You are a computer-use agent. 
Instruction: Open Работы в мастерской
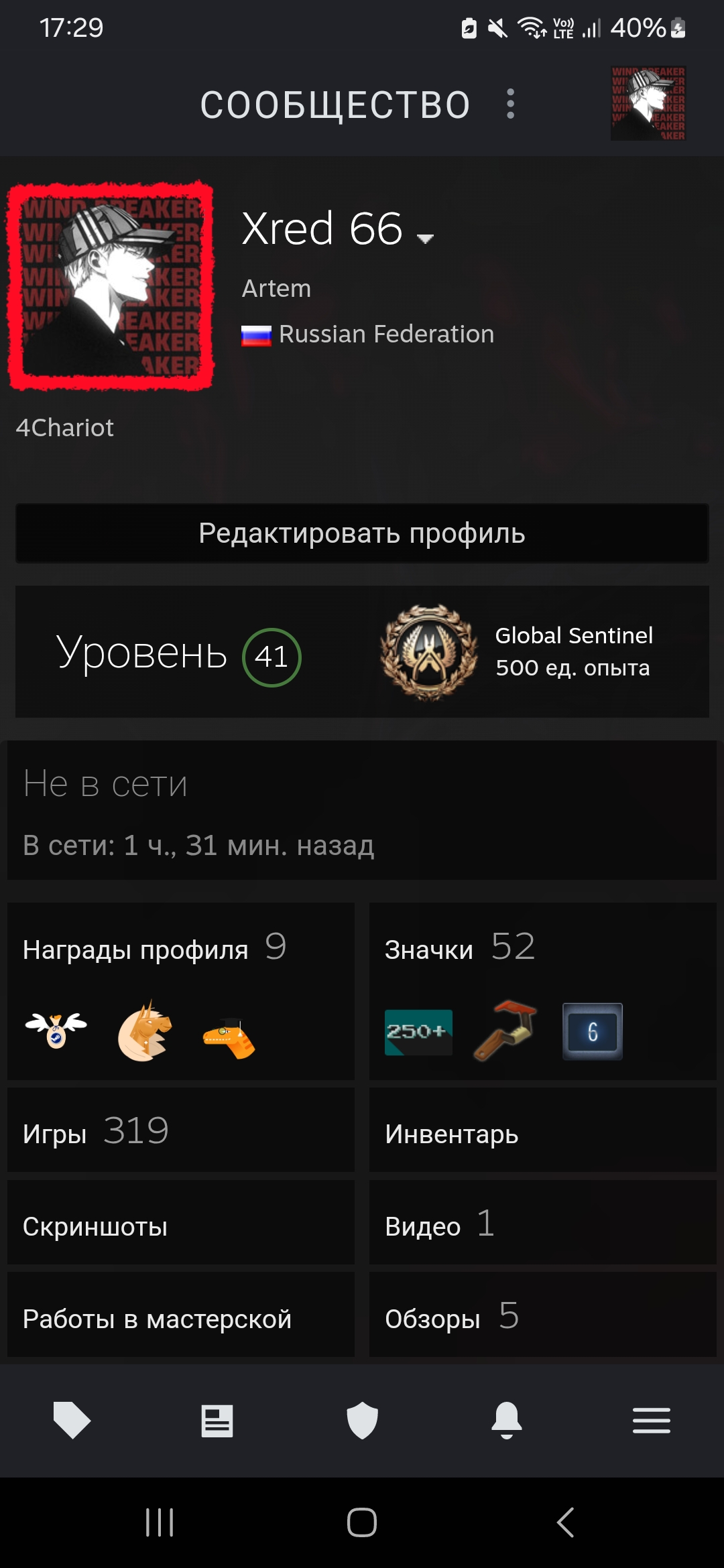point(181,1315)
